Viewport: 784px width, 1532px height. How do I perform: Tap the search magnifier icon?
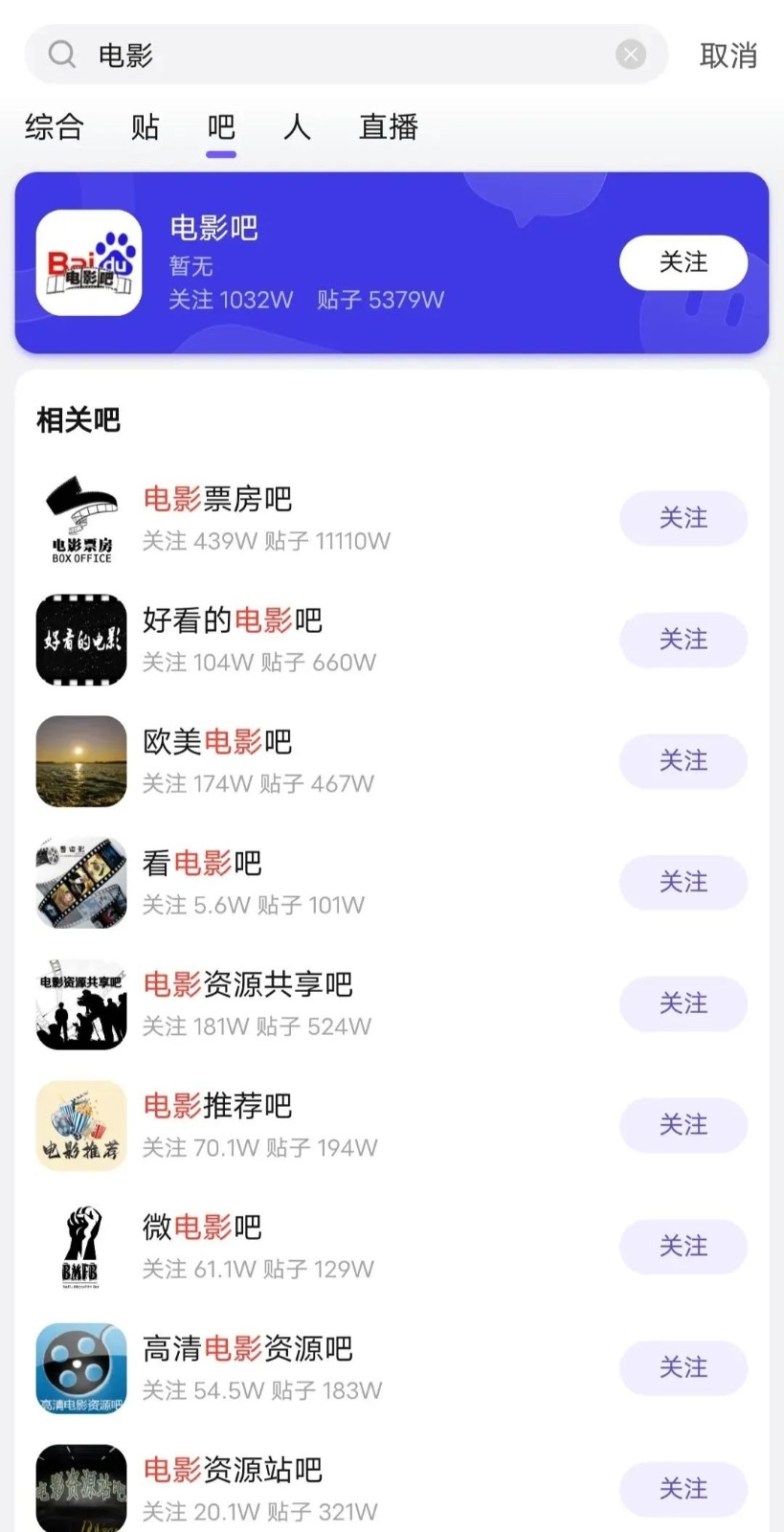pos(61,54)
